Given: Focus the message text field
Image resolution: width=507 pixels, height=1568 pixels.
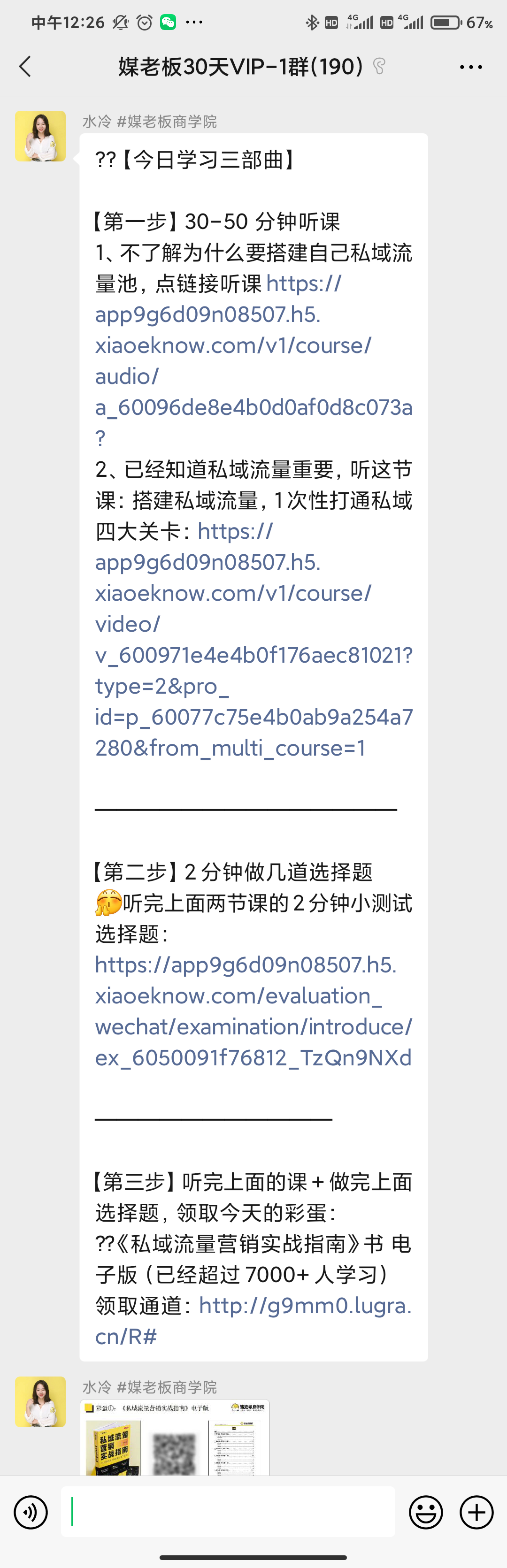Looking at the screenshot, I should [228, 1512].
